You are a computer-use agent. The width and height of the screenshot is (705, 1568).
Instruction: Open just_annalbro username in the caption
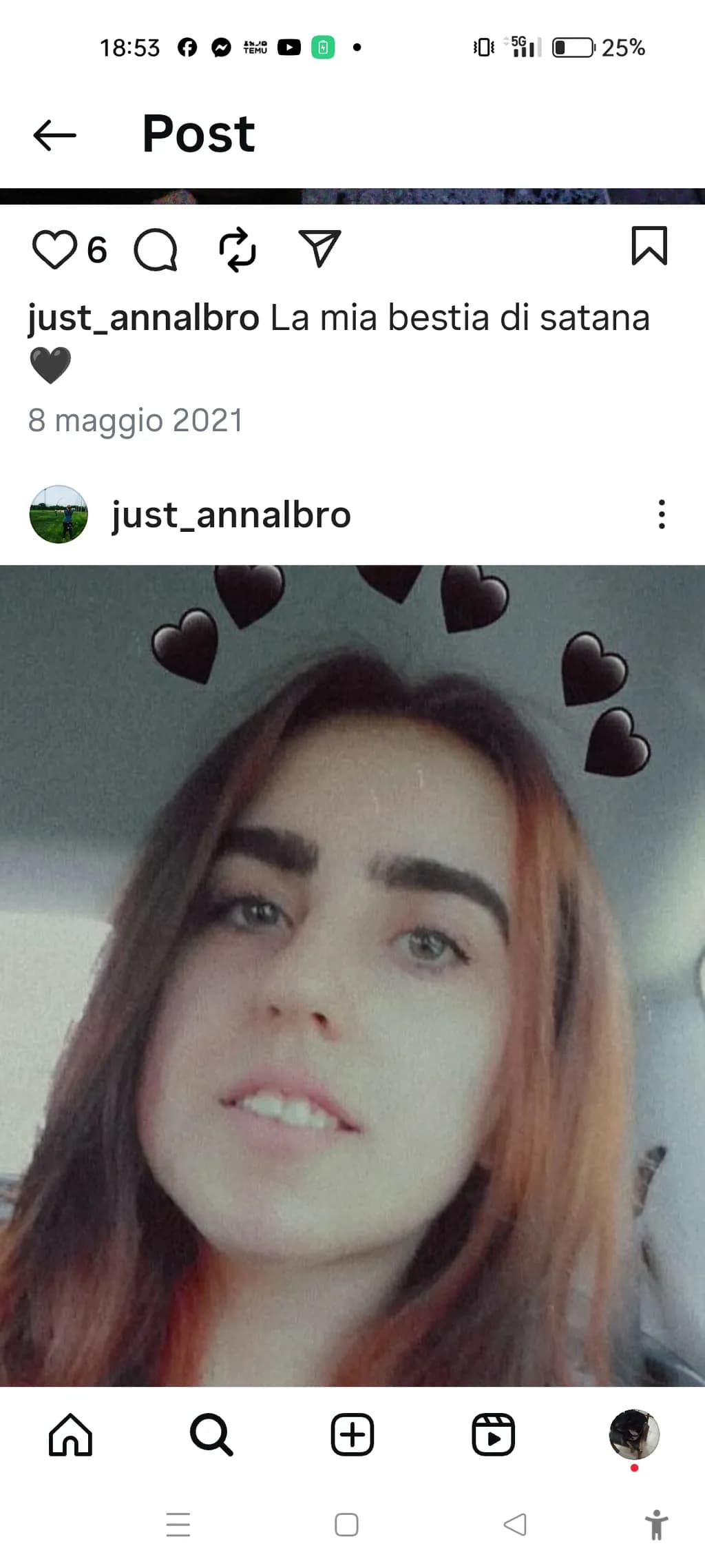[x=144, y=318]
